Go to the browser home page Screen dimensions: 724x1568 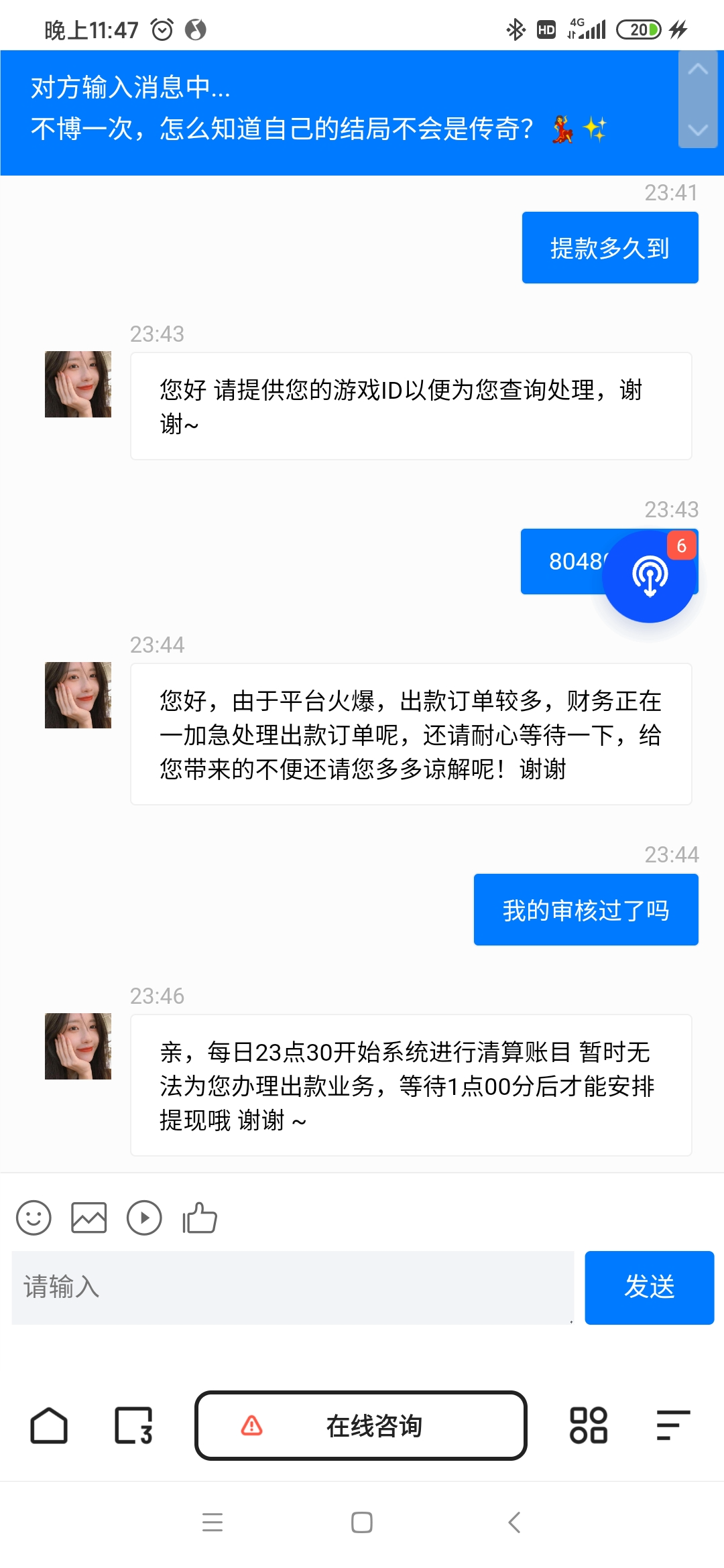[x=49, y=1425]
